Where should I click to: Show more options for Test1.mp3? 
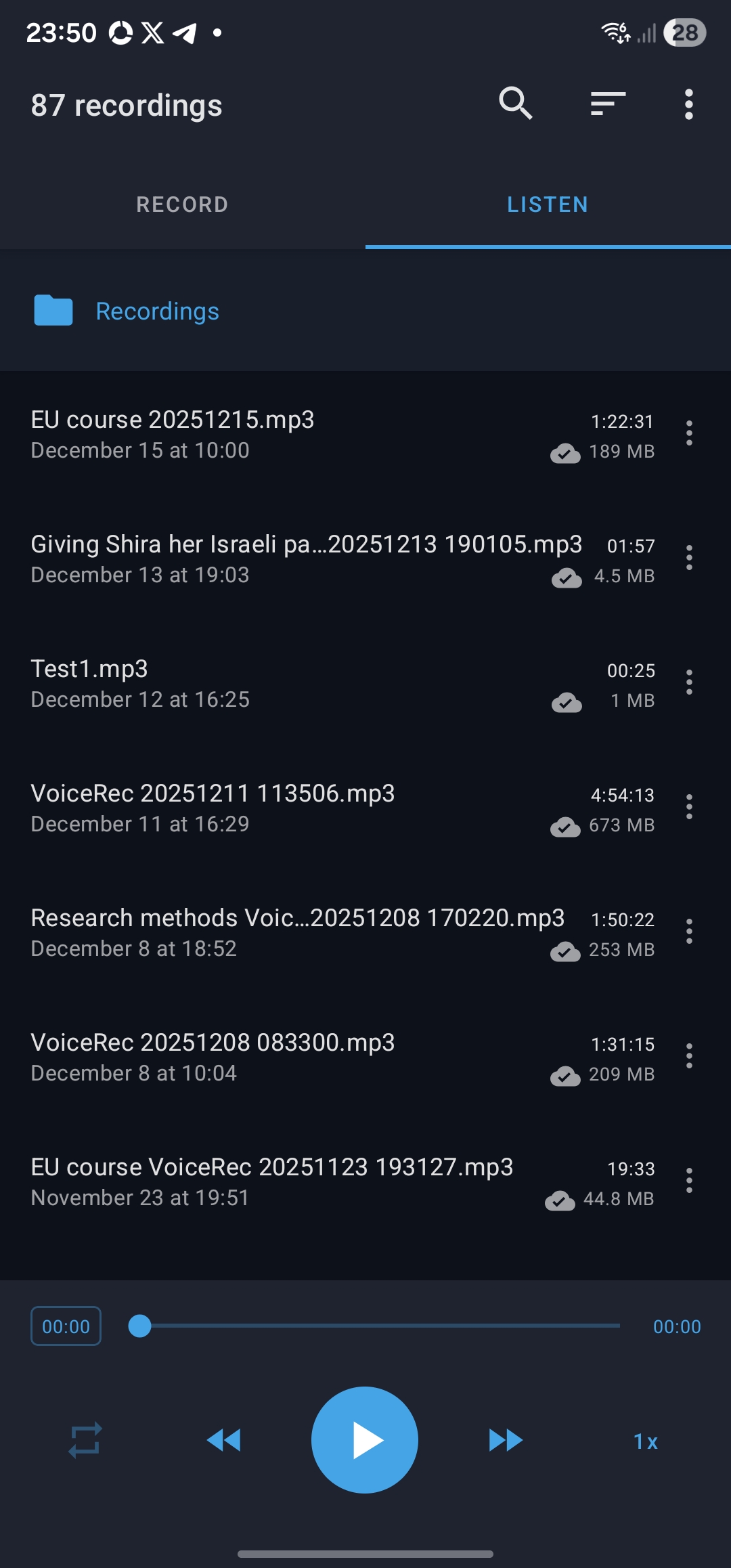point(689,682)
